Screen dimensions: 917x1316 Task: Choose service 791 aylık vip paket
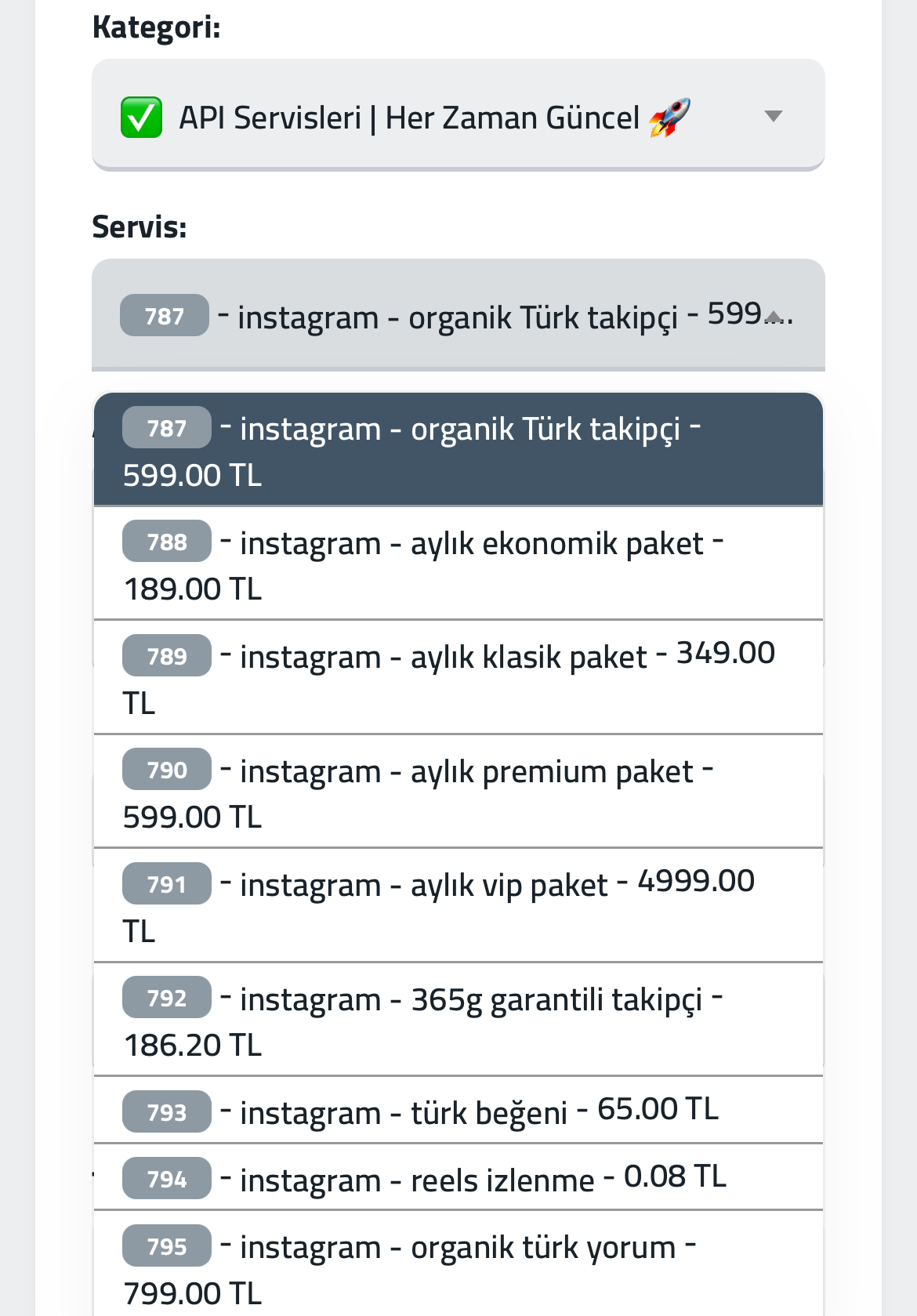458,905
